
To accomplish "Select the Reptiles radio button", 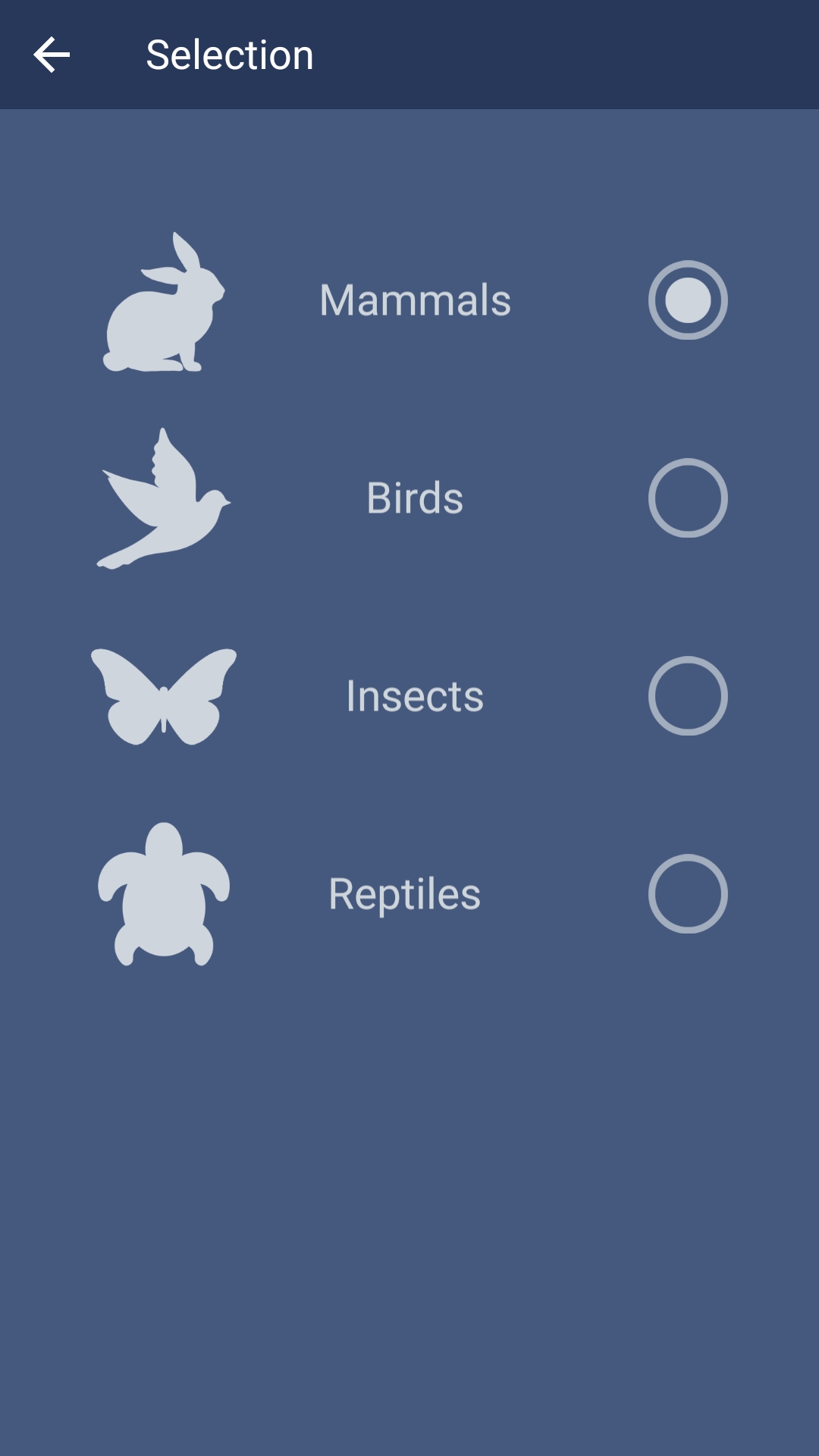I will [x=687, y=893].
